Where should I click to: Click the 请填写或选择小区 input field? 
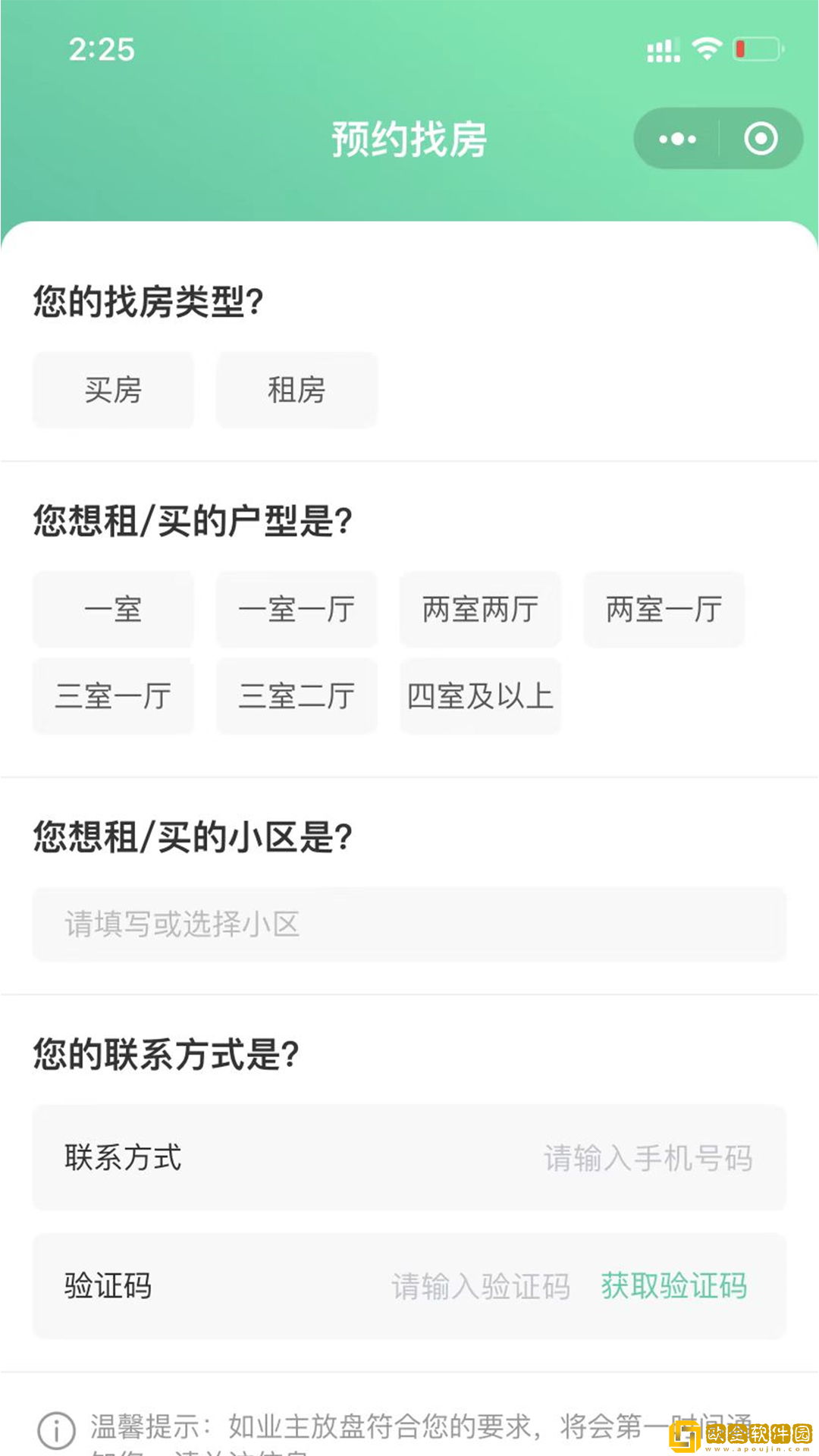tap(409, 924)
